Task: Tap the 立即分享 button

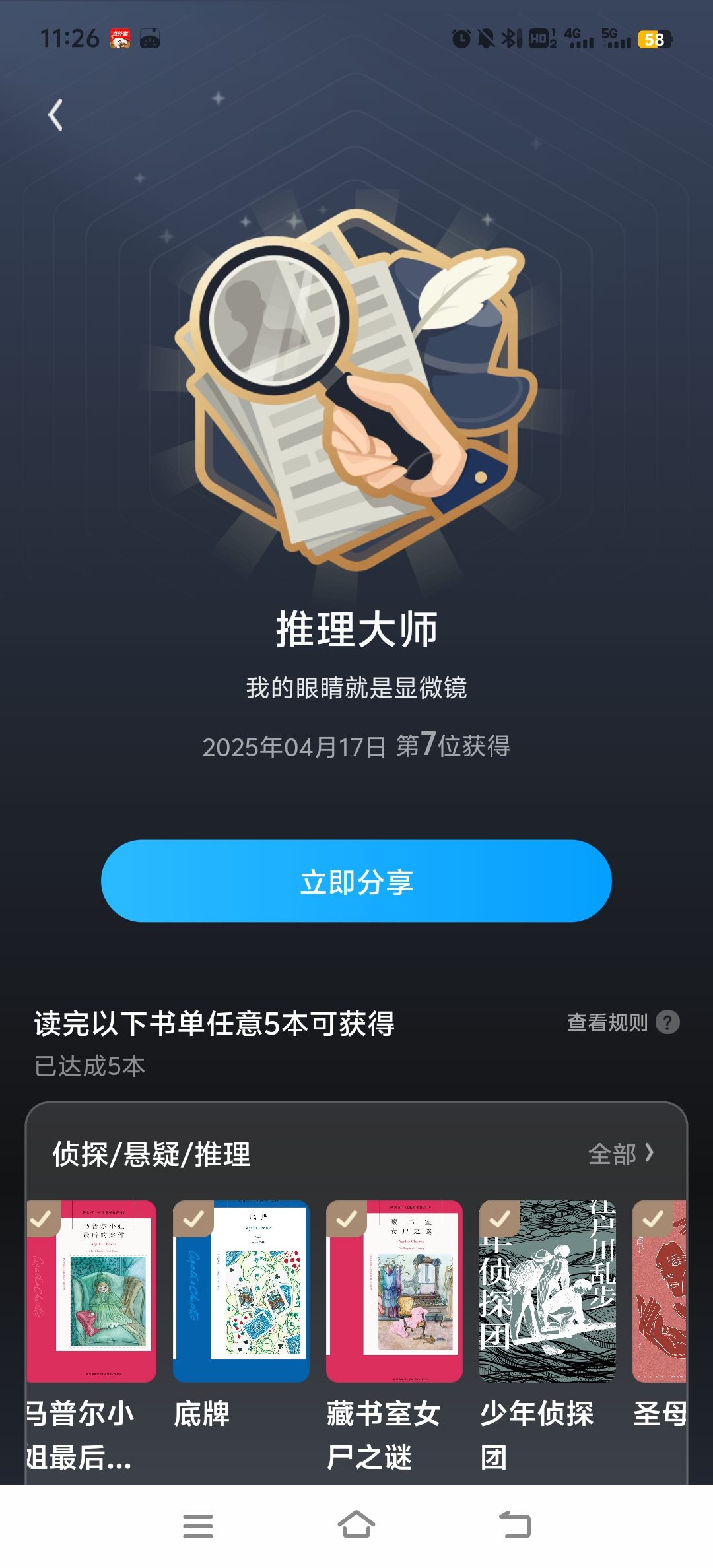Action: (x=356, y=881)
